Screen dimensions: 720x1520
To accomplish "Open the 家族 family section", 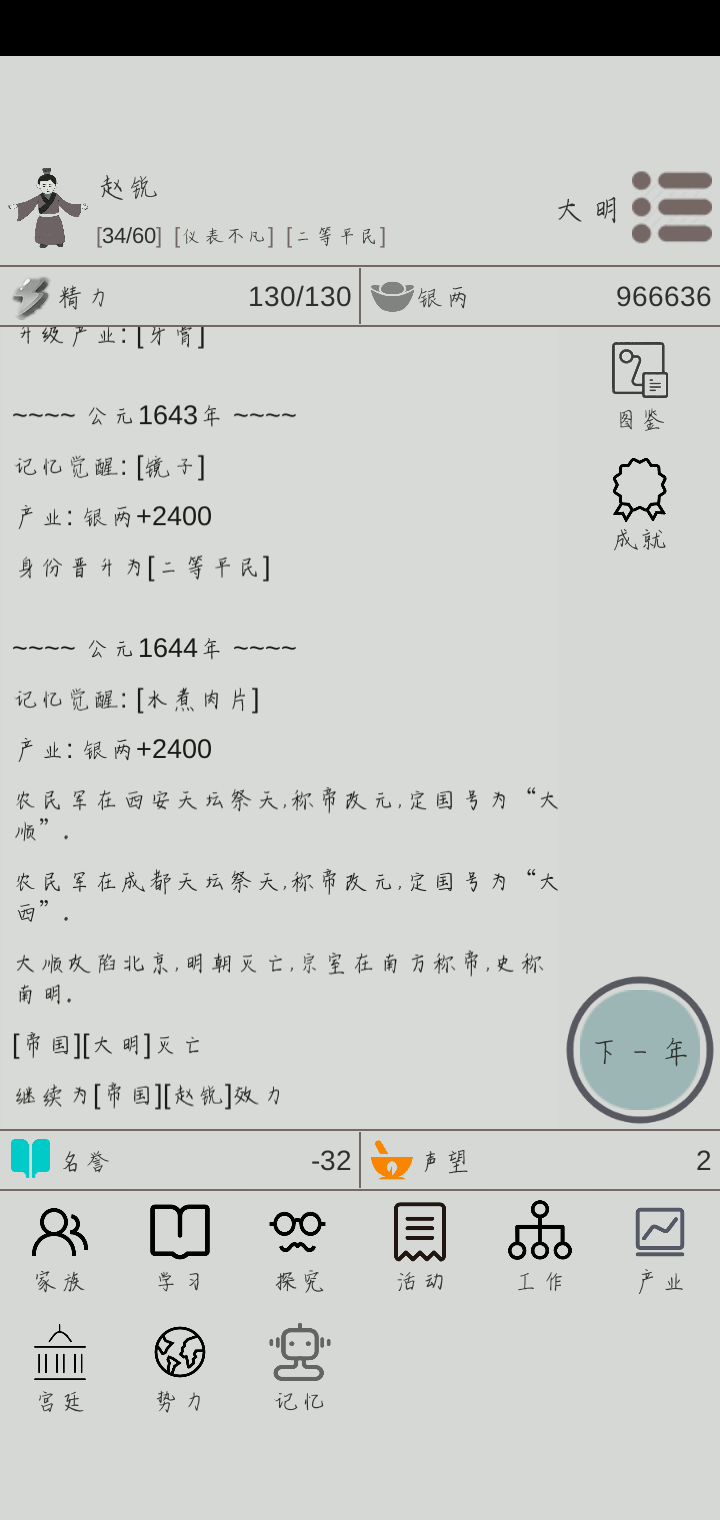I will point(60,1248).
